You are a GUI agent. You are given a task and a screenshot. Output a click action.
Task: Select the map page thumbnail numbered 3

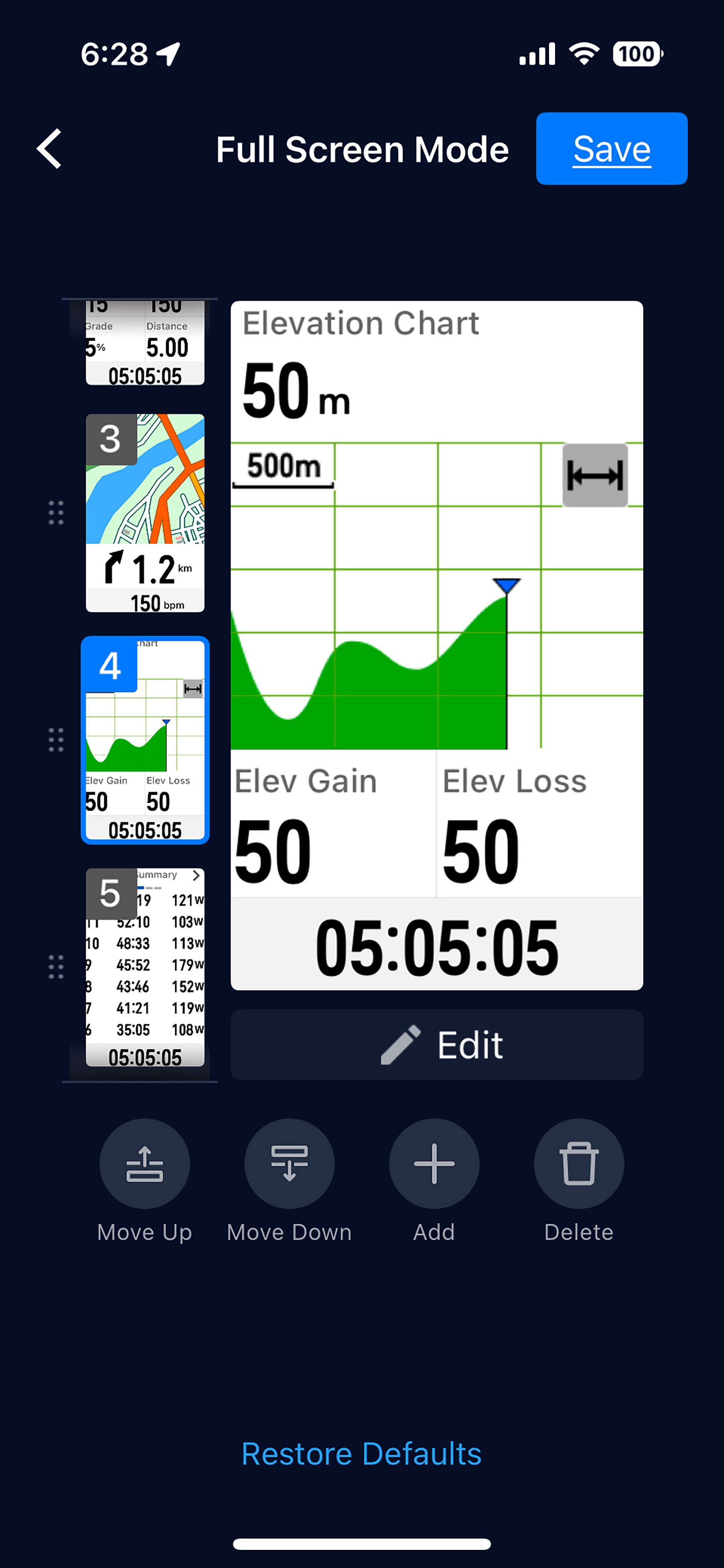pos(146,512)
